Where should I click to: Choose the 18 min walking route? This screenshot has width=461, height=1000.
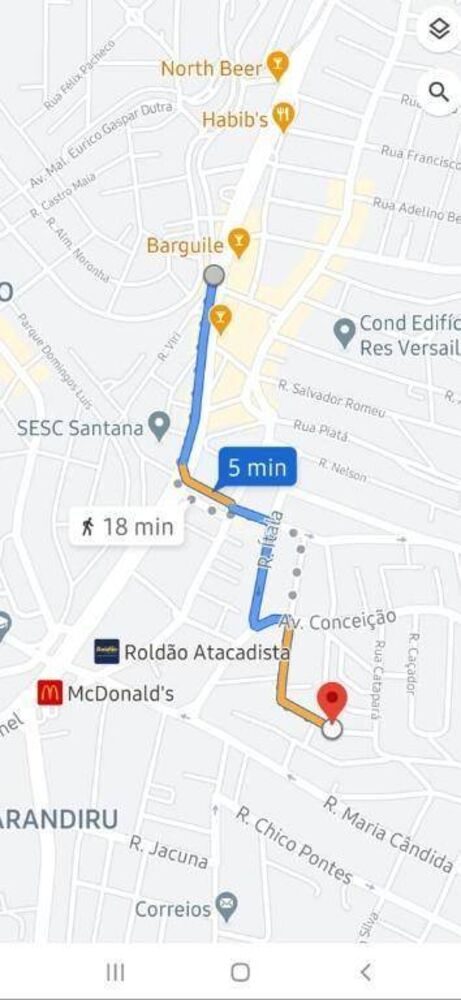(x=128, y=527)
